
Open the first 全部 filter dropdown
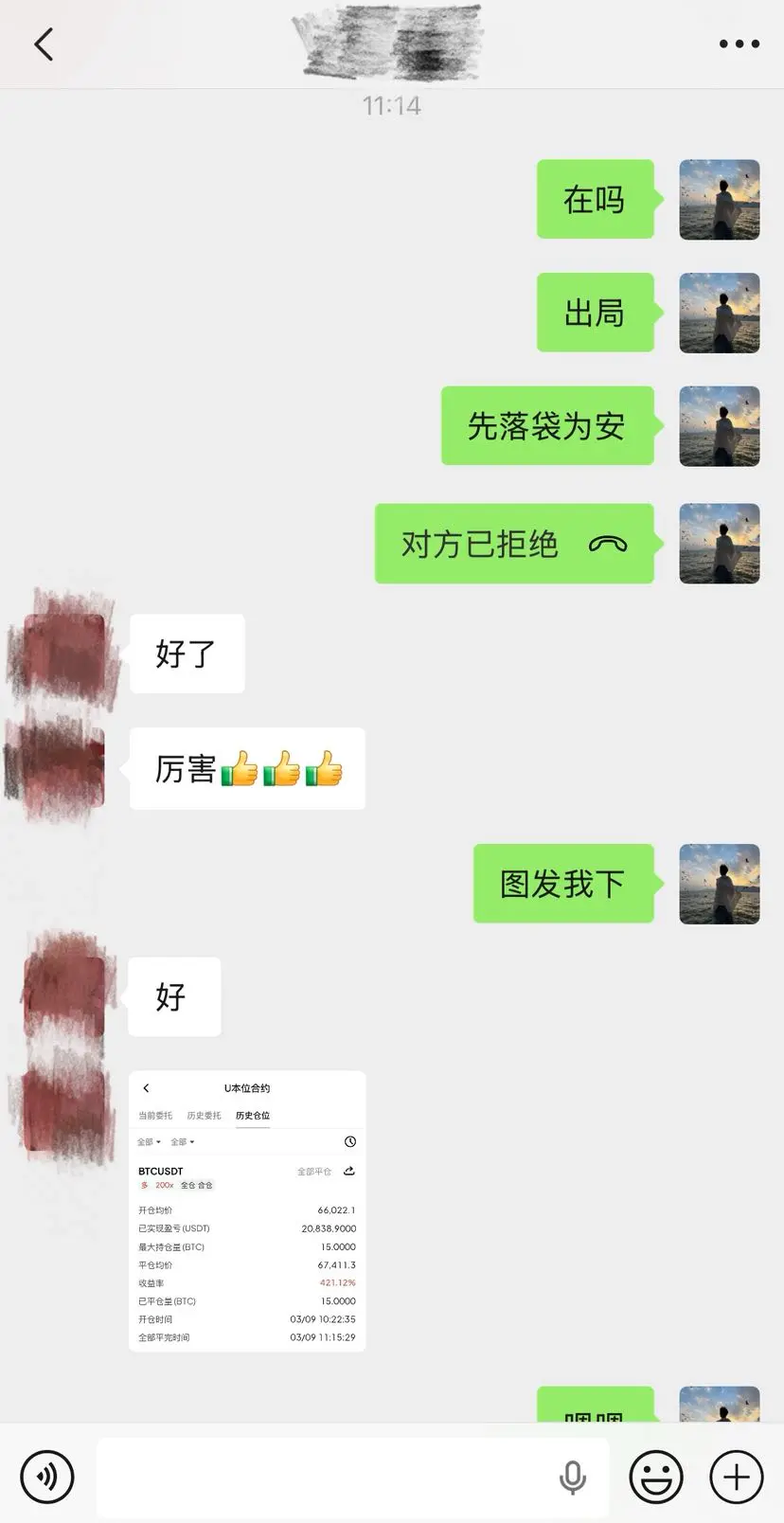pyautogui.click(x=149, y=1141)
